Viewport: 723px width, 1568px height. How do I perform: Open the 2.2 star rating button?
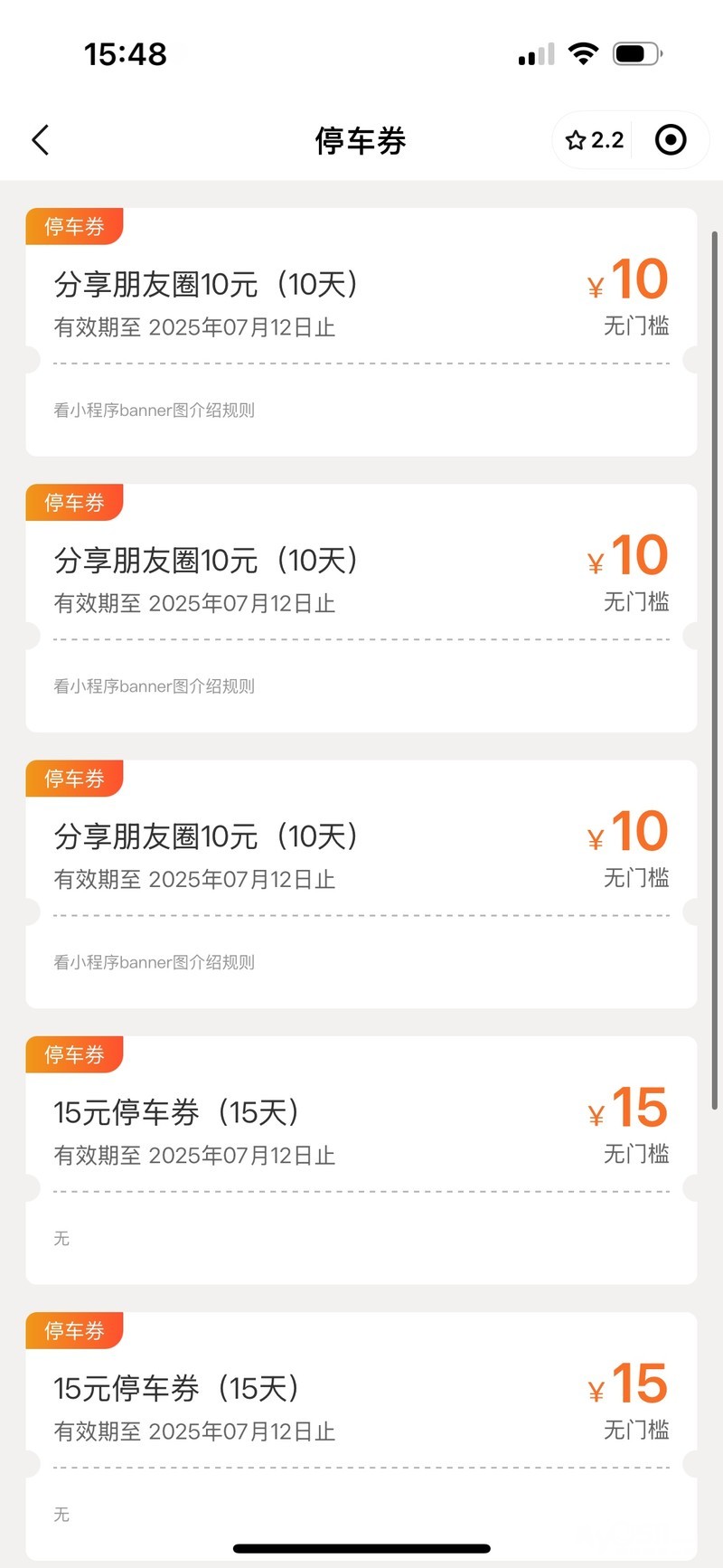pyautogui.click(x=594, y=140)
